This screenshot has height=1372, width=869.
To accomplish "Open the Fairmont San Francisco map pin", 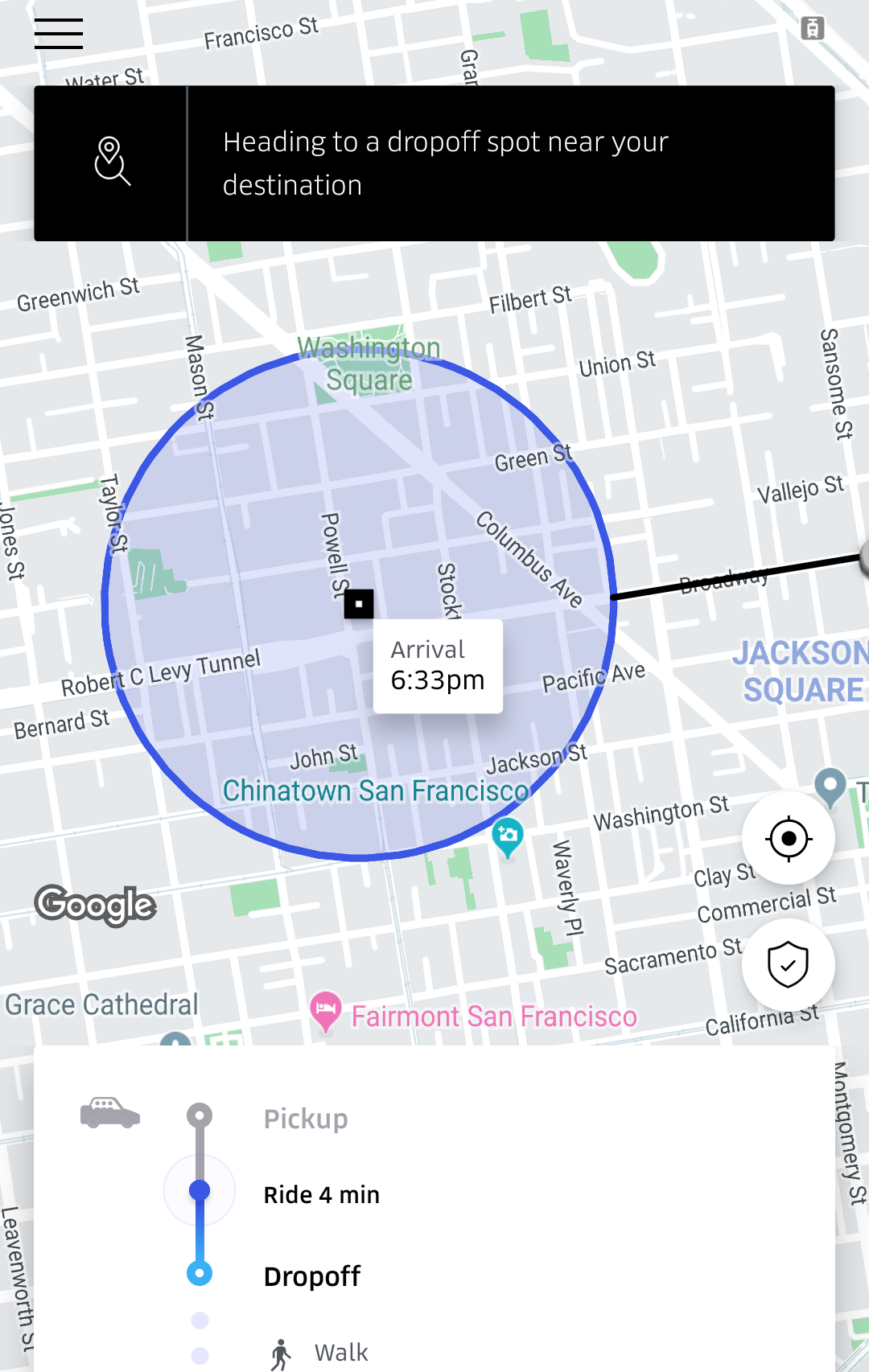I will tap(325, 1010).
